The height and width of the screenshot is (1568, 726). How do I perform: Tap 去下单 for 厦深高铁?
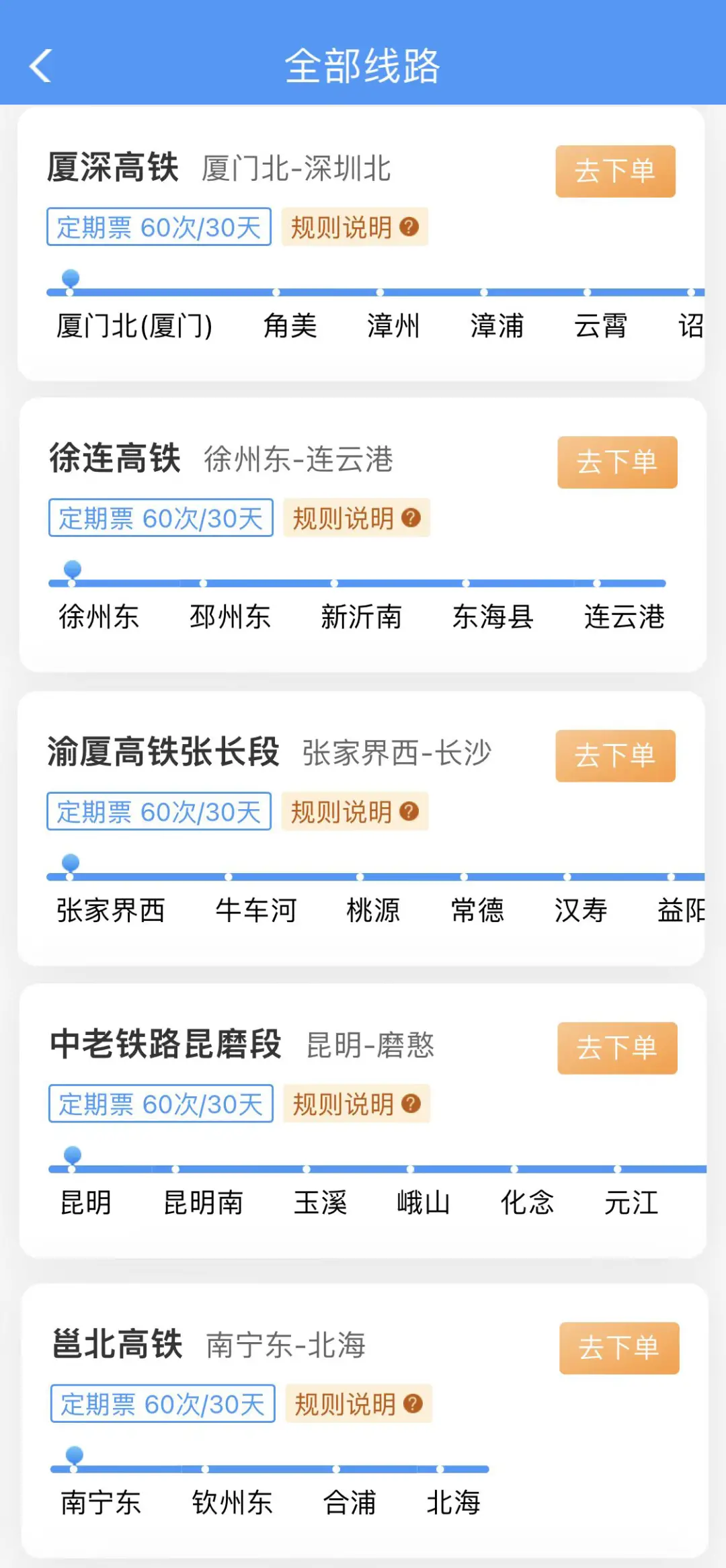click(615, 171)
